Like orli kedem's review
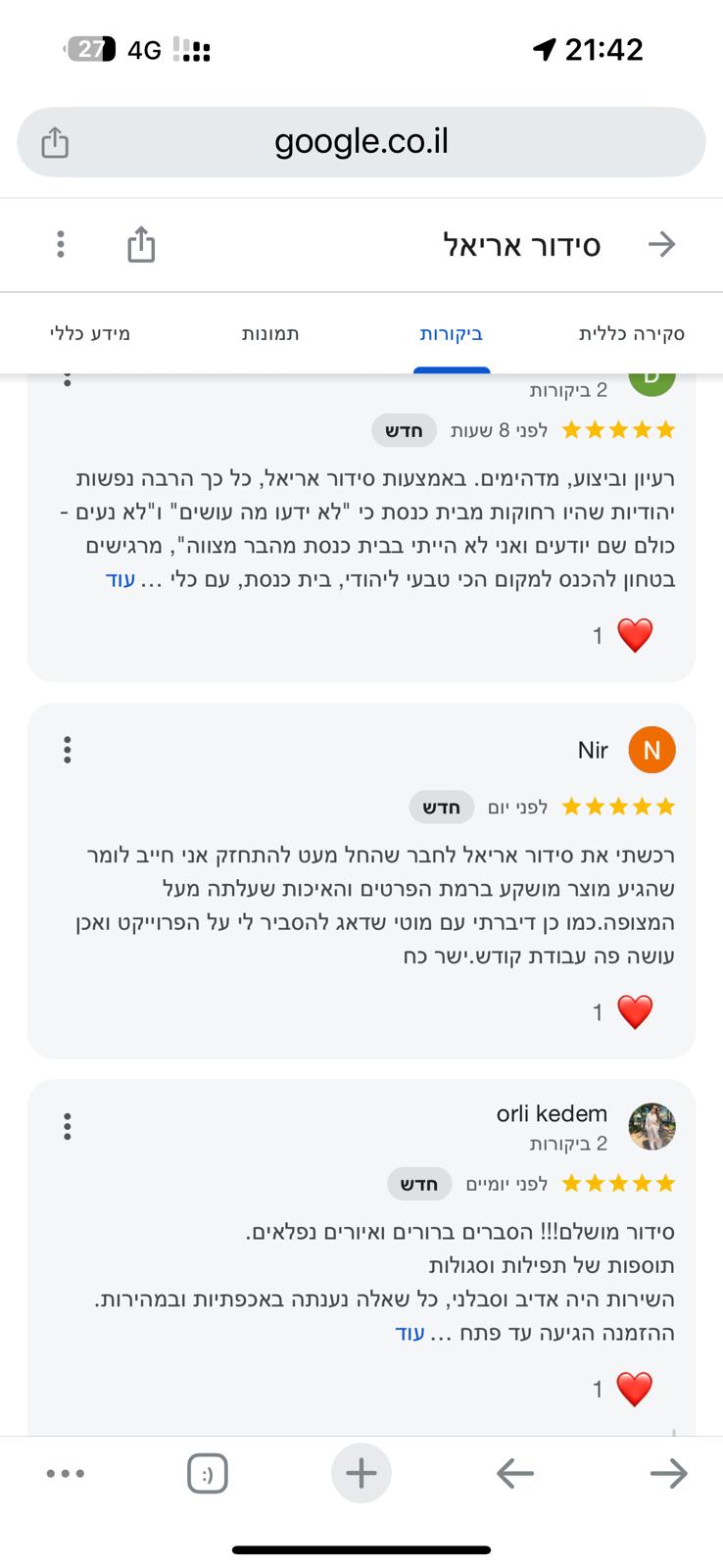 (x=634, y=1389)
